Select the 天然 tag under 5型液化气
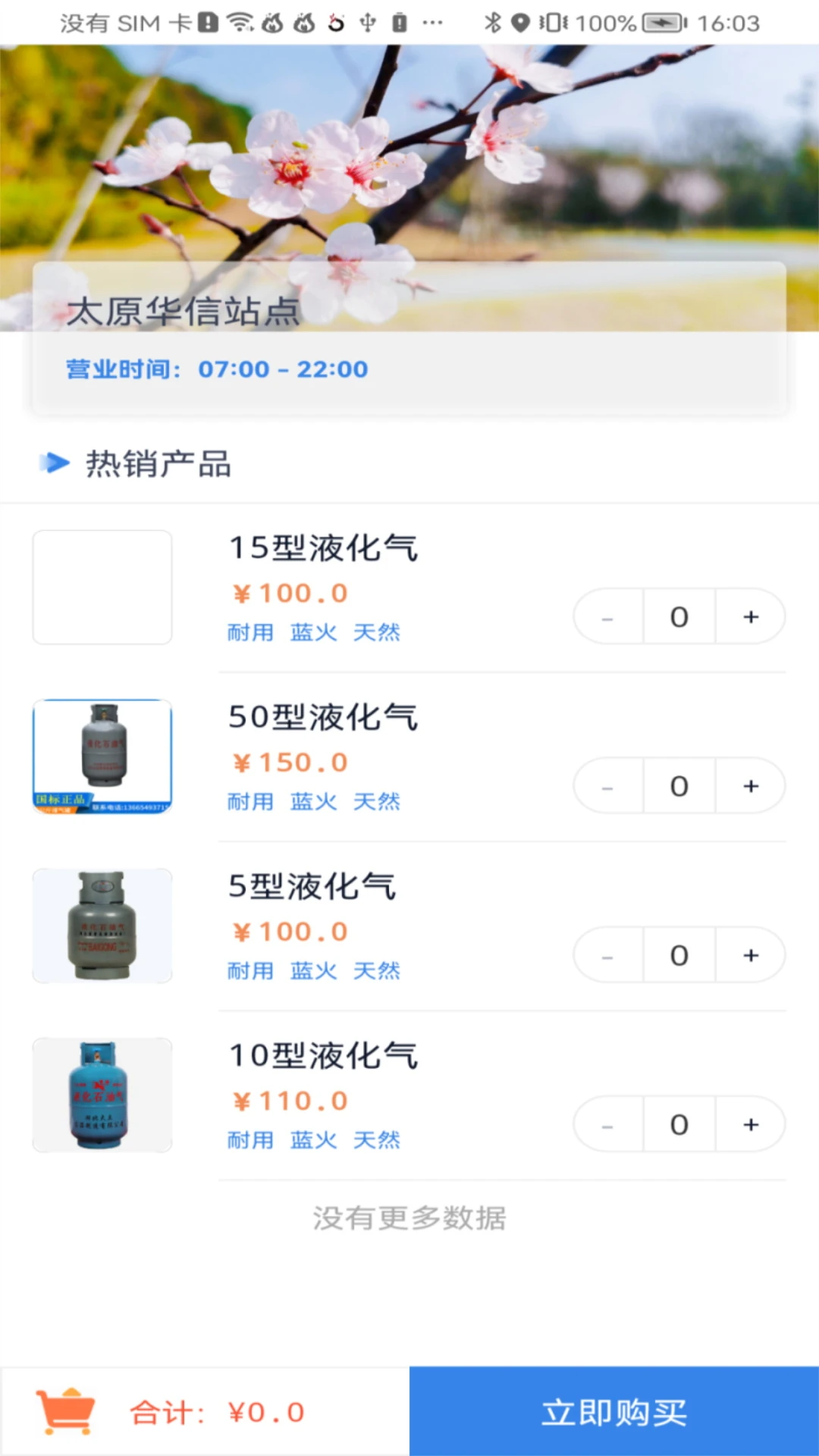The image size is (819, 1456). [x=377, y=971]
